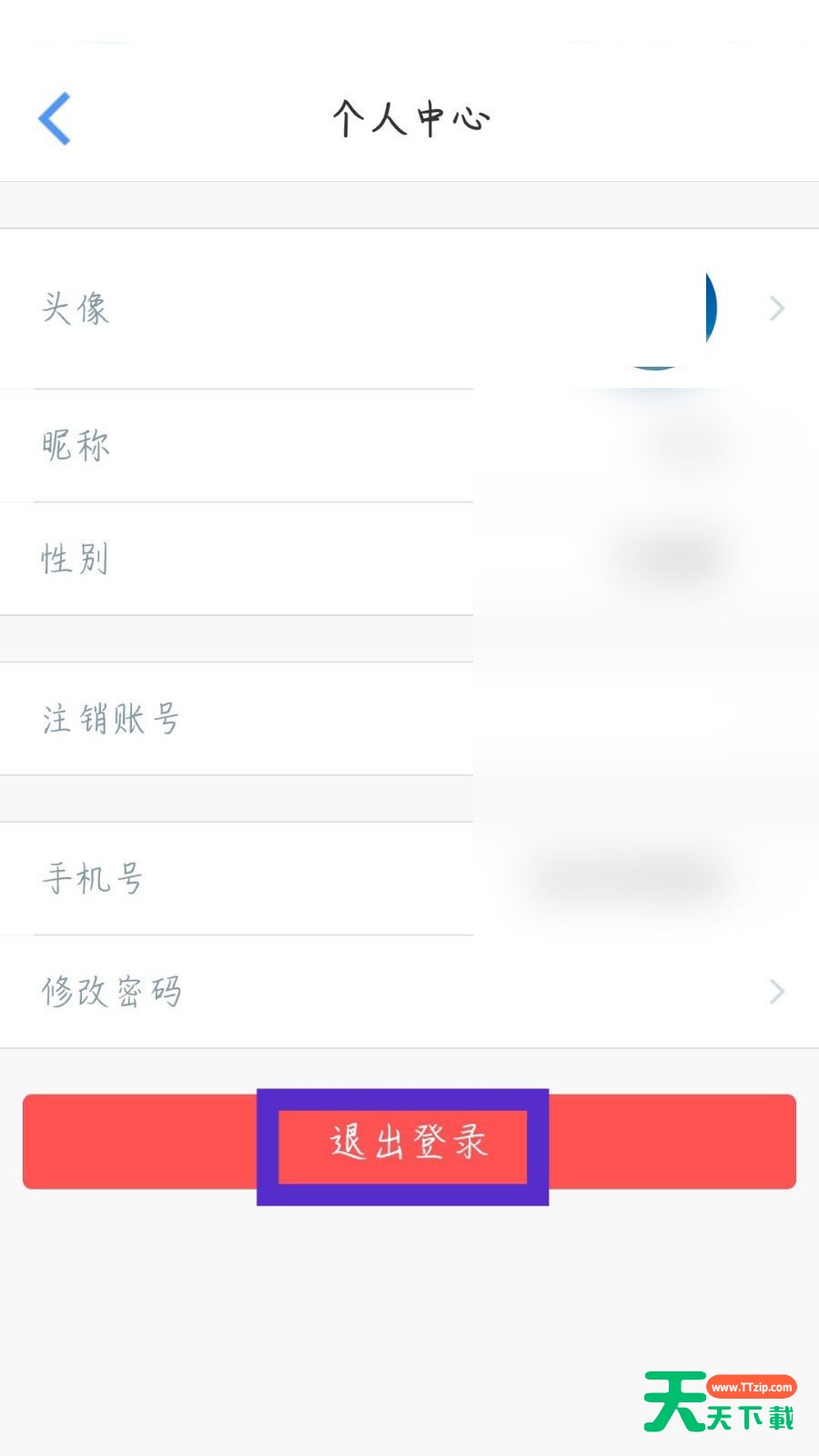Change the 性别 setting
The height and width of the screenshot is (1456, 819).
[x=409, y=559]
